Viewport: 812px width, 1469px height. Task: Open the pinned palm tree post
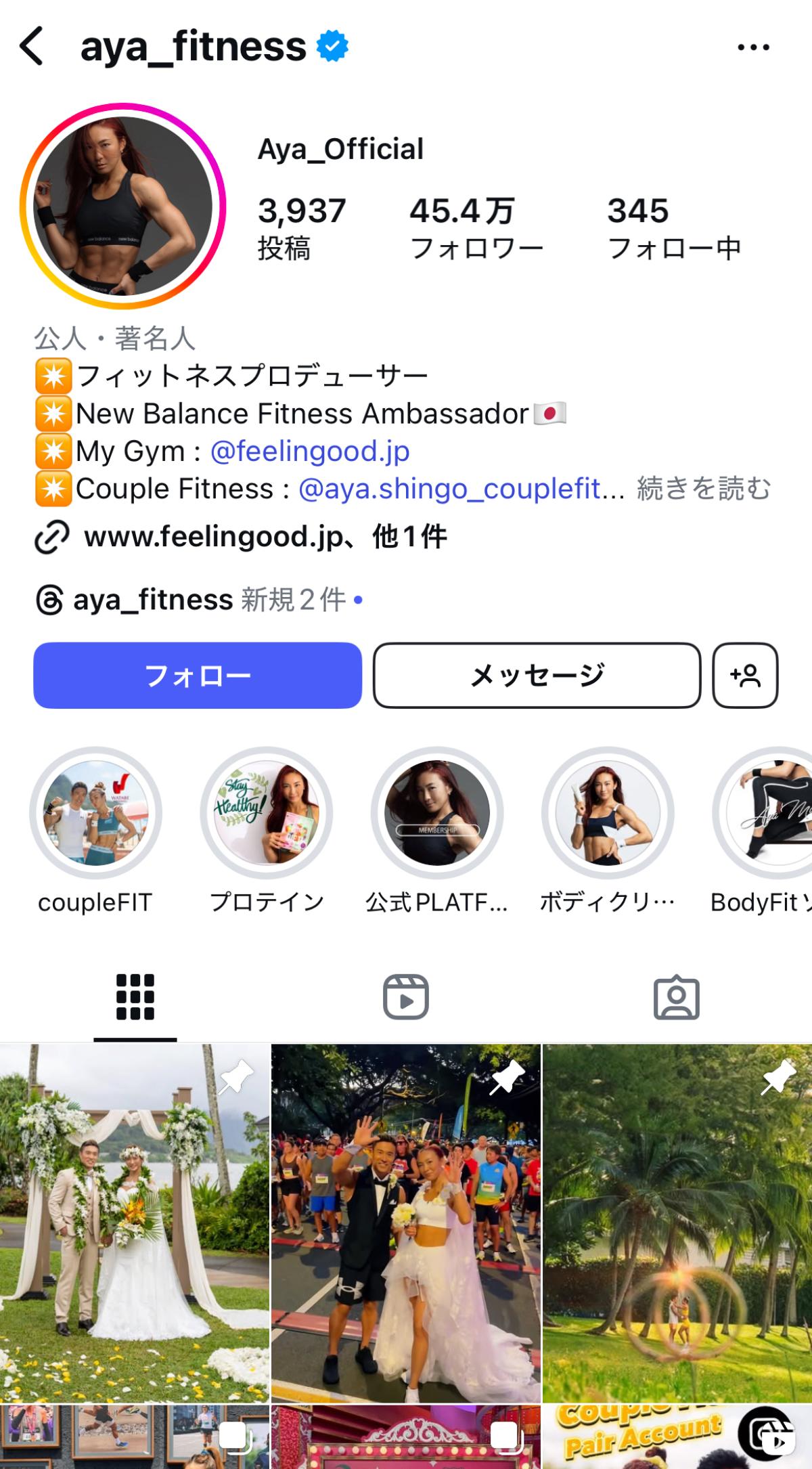pyautogui.click(x=677, y=1223)
